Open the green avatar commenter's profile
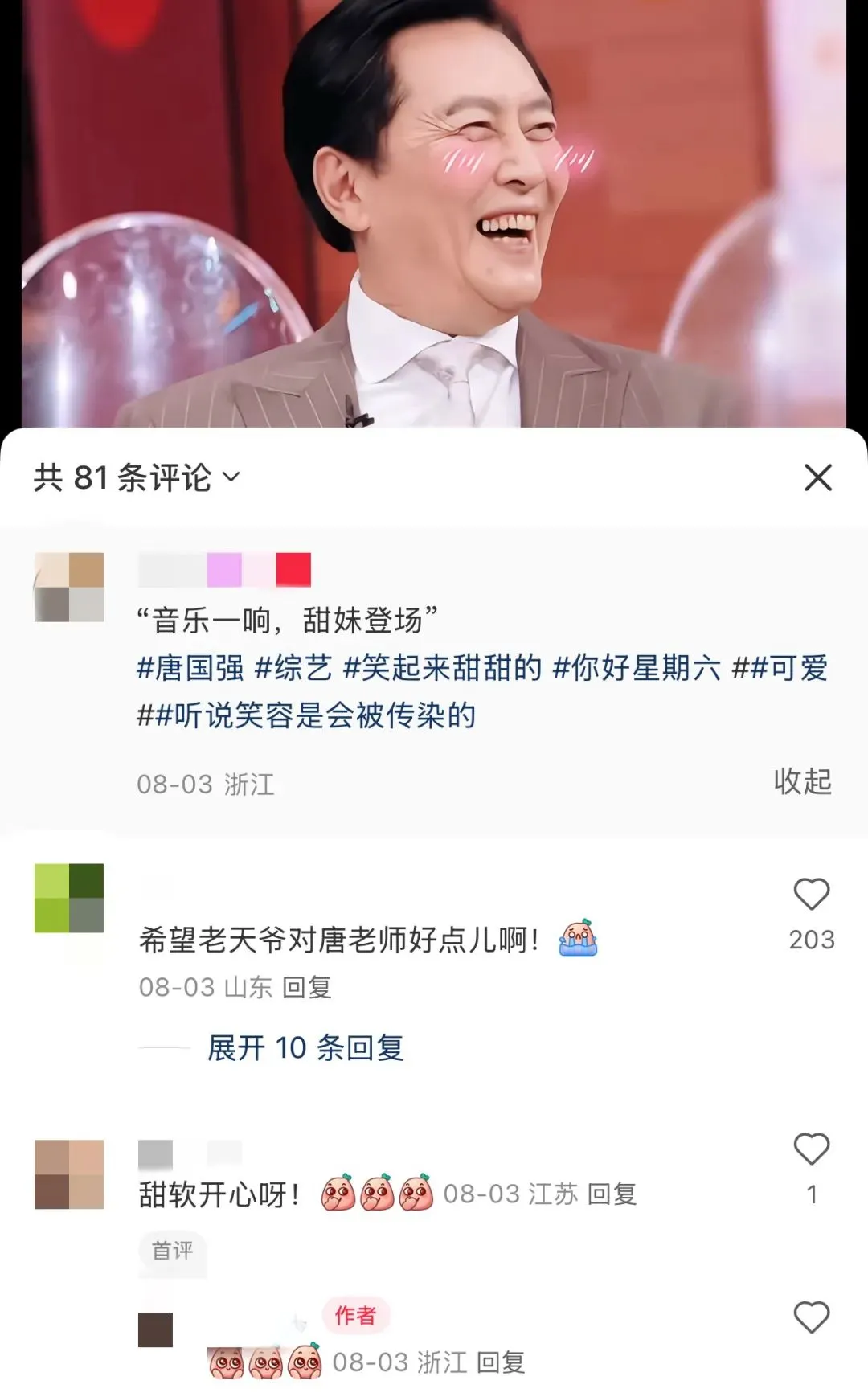Screen dimensions: 868x1397 69,898
